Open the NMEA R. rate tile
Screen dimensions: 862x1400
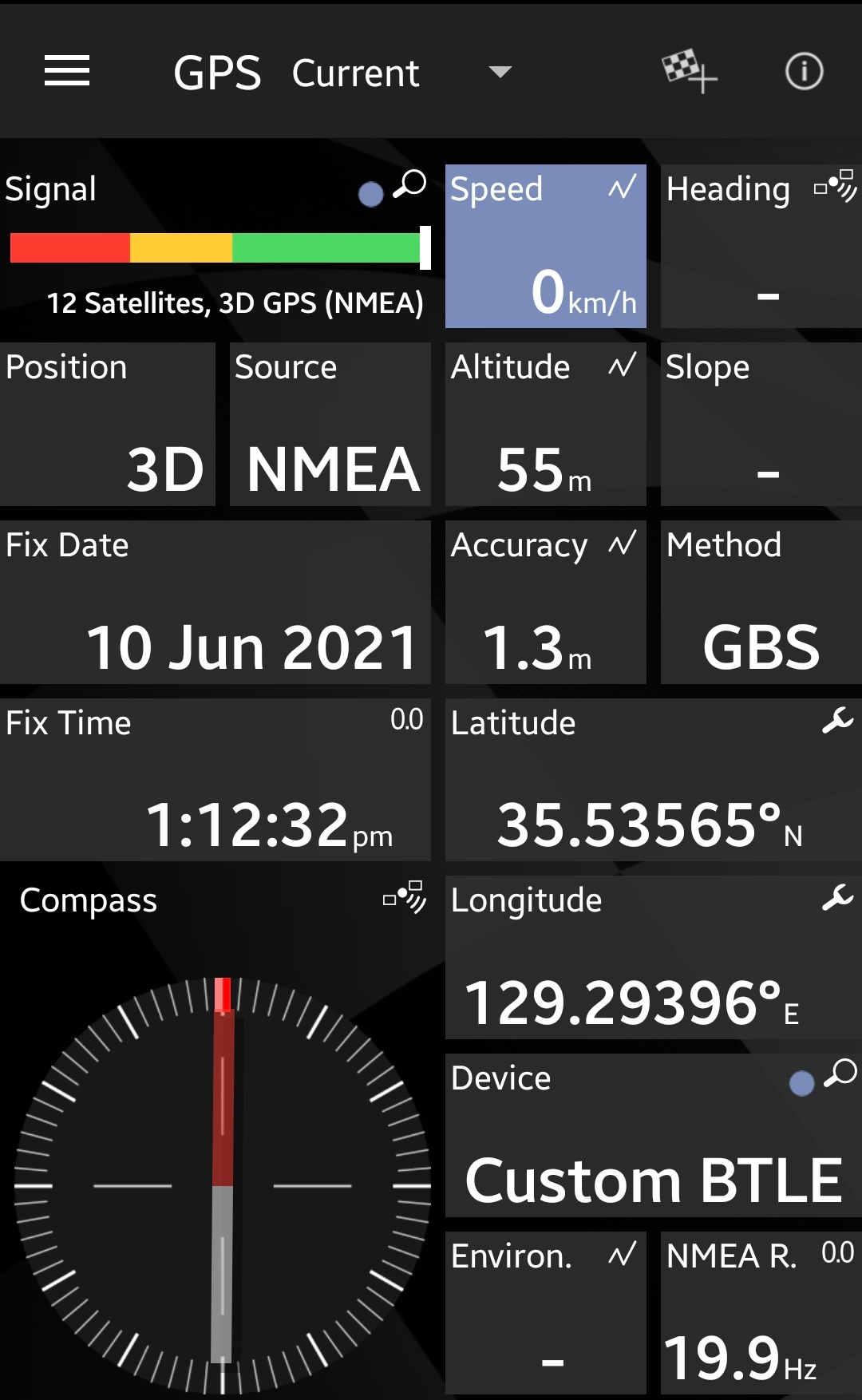pyautogui.click(x=761, y=1313)
